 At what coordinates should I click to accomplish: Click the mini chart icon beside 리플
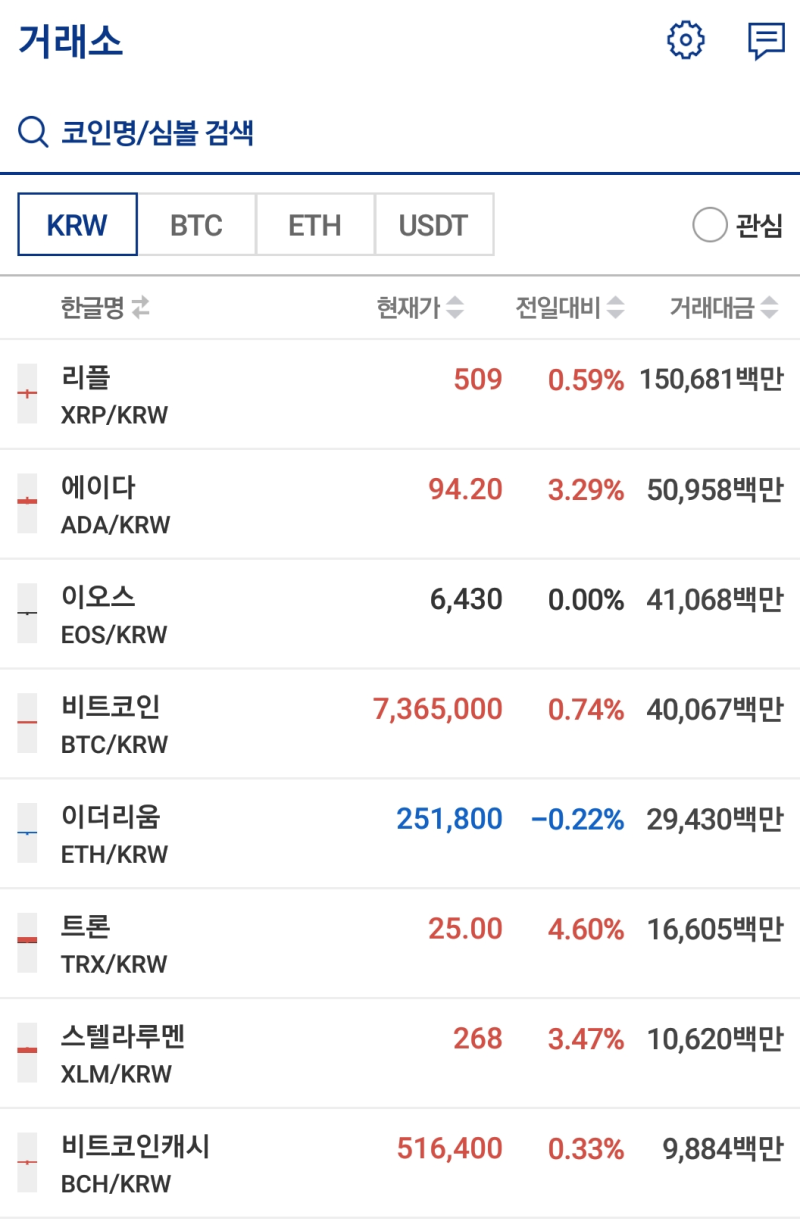pyautogui.click(x=26, y=394)
